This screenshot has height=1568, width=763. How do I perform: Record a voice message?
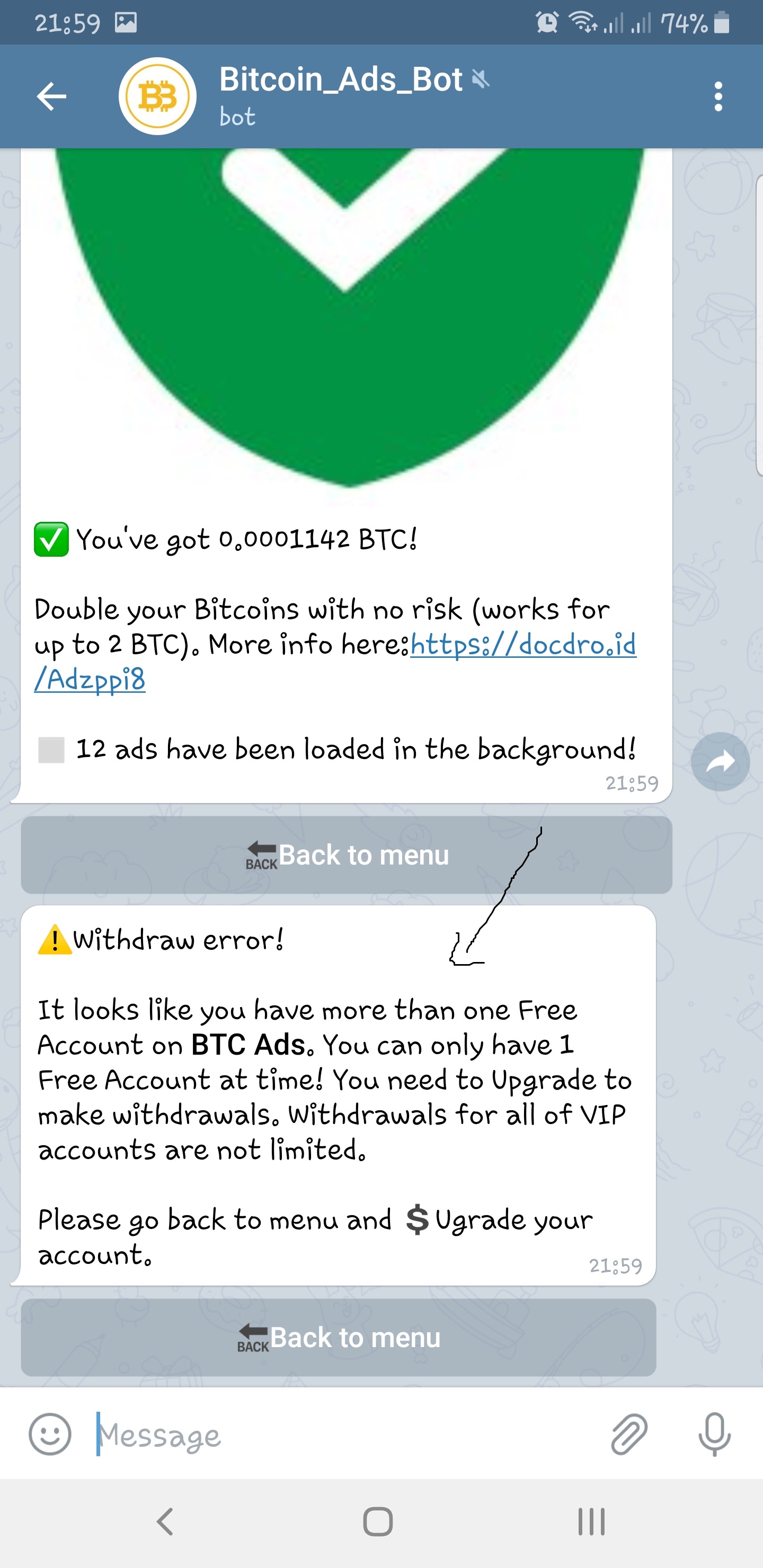pyautogui.click(x=714, y=1435)
